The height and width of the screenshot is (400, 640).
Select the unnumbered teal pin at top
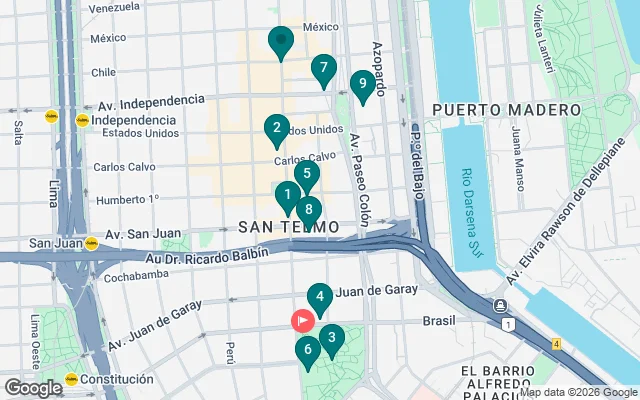(x=281, y=40)
